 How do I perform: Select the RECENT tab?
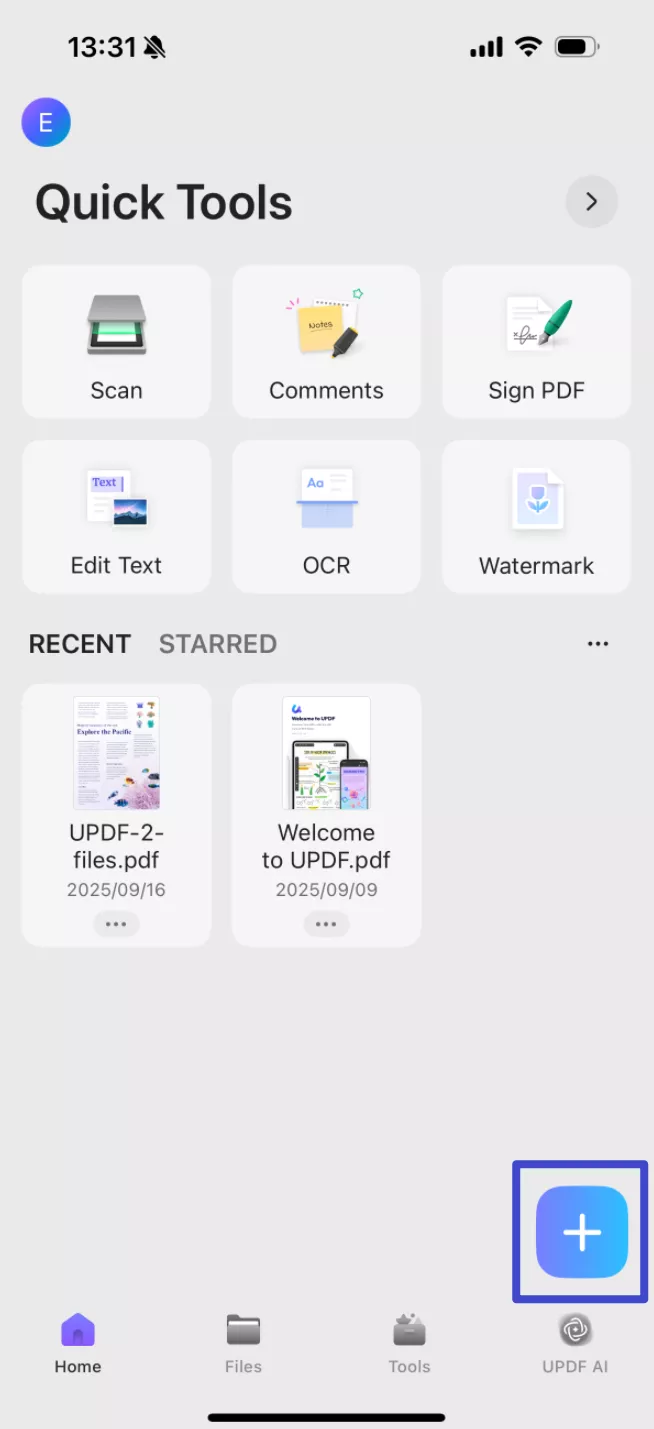(x=80, y=644)
